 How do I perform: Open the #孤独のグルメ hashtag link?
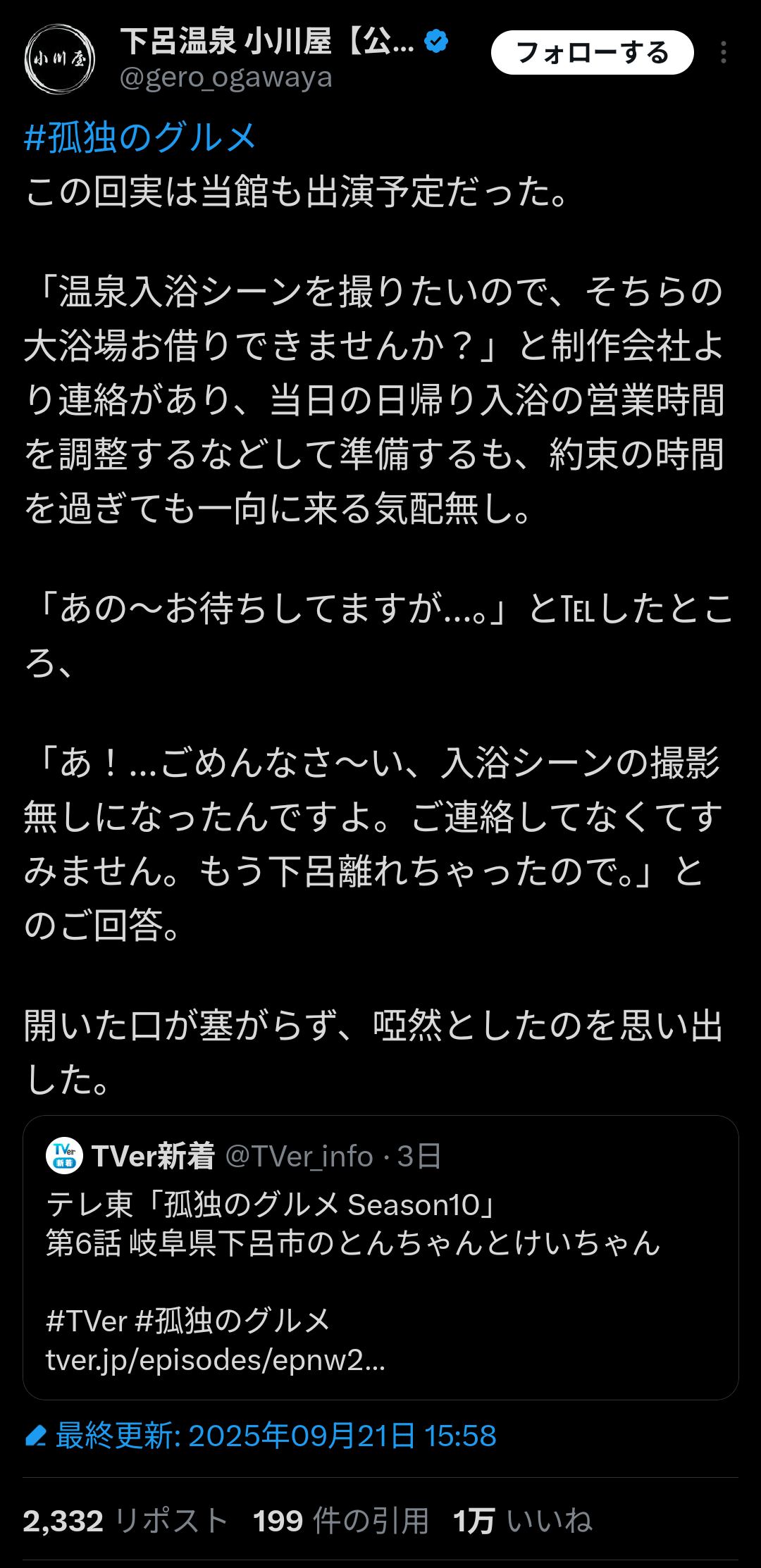click(140, 137)
